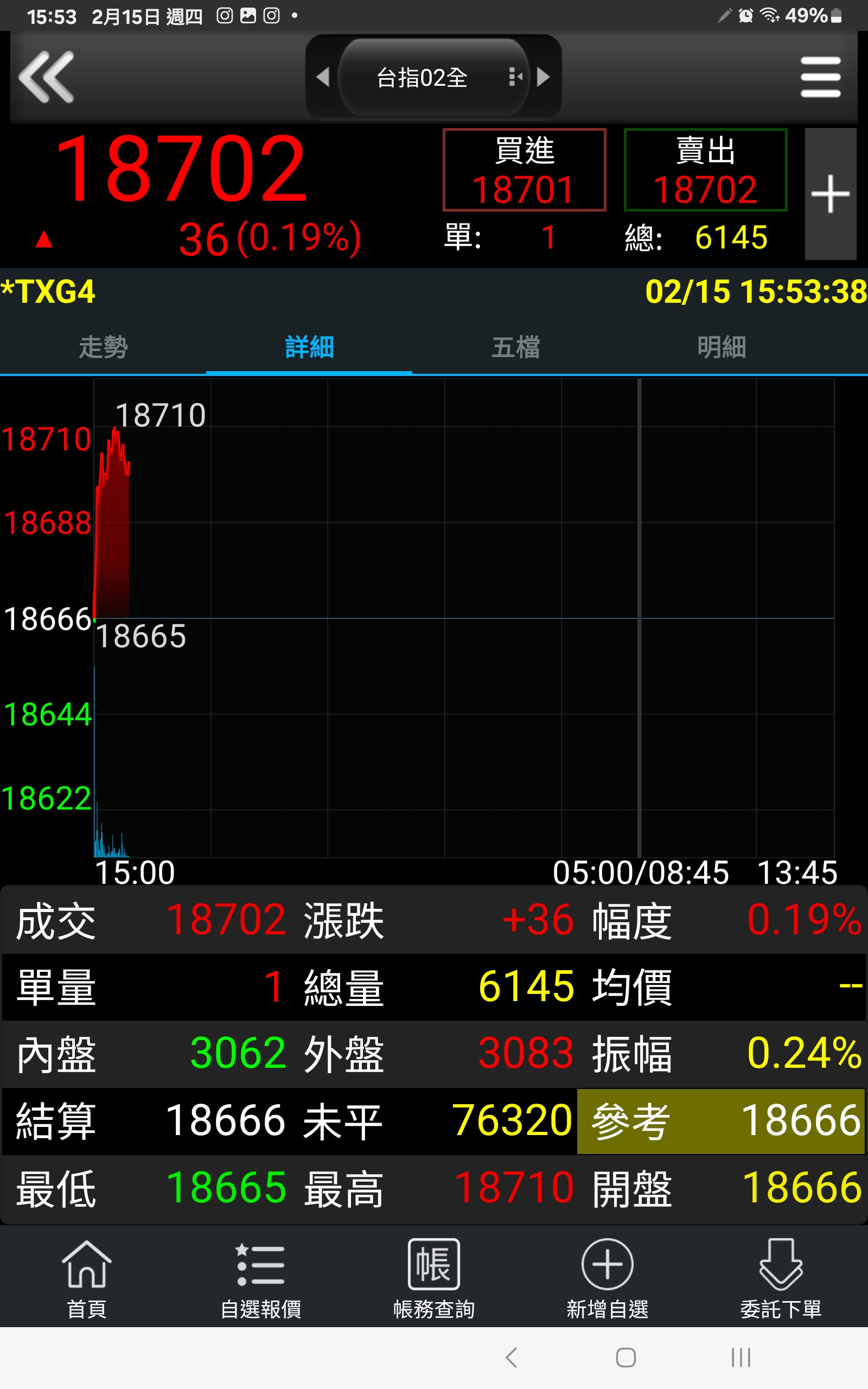Open the hamburger menu
This screenshot has height=1389, width=868.
[x=820, y=77]
